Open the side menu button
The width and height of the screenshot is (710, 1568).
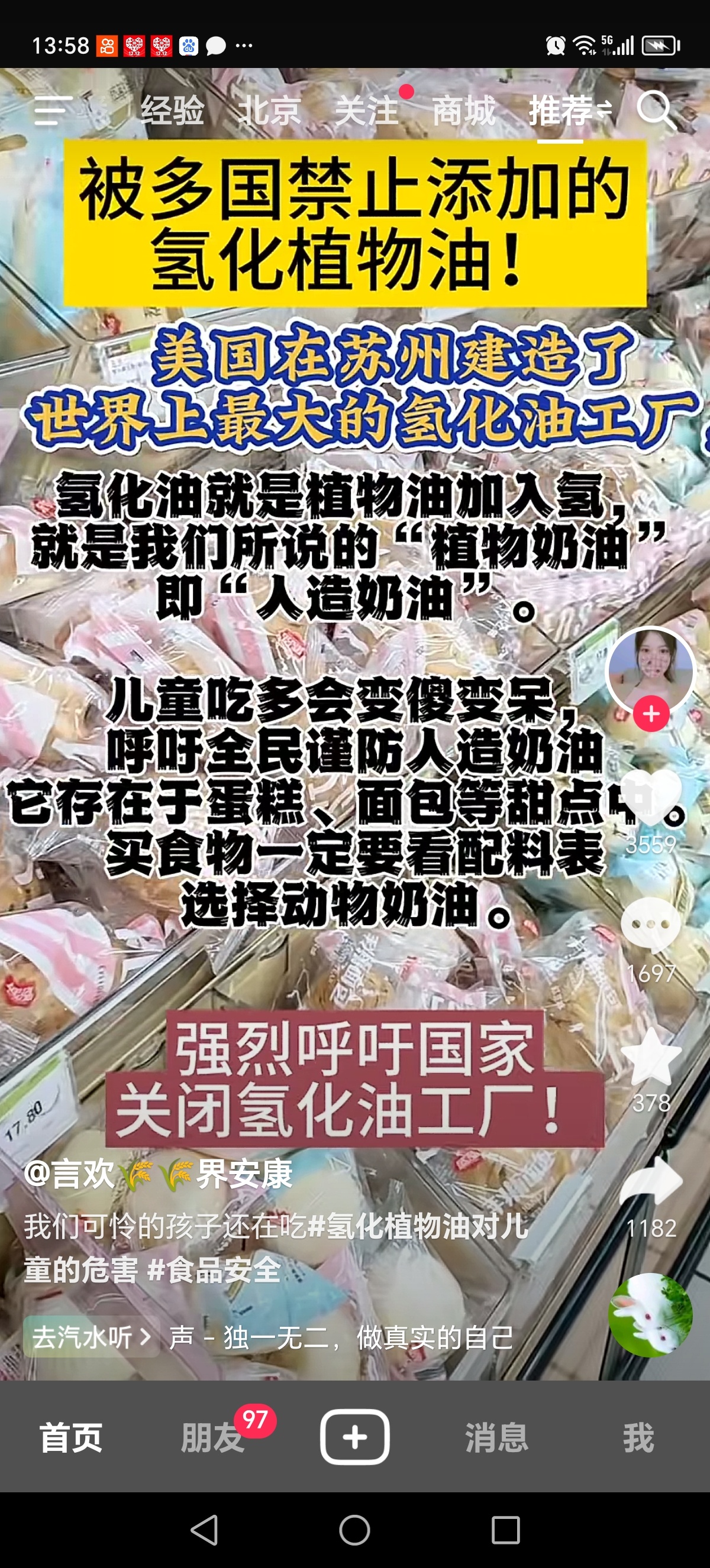coord(53,111)
